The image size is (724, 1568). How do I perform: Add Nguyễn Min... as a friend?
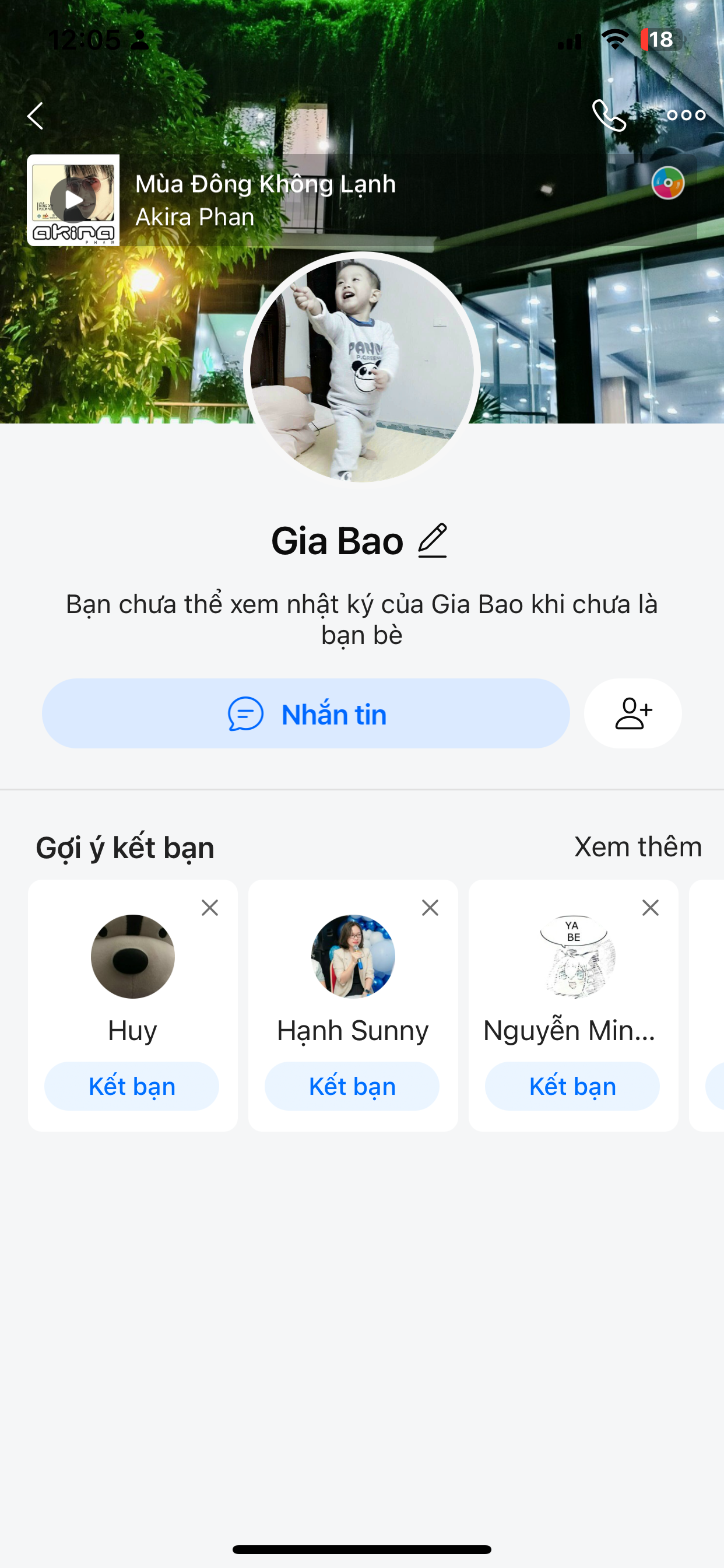coord(572,1087)
